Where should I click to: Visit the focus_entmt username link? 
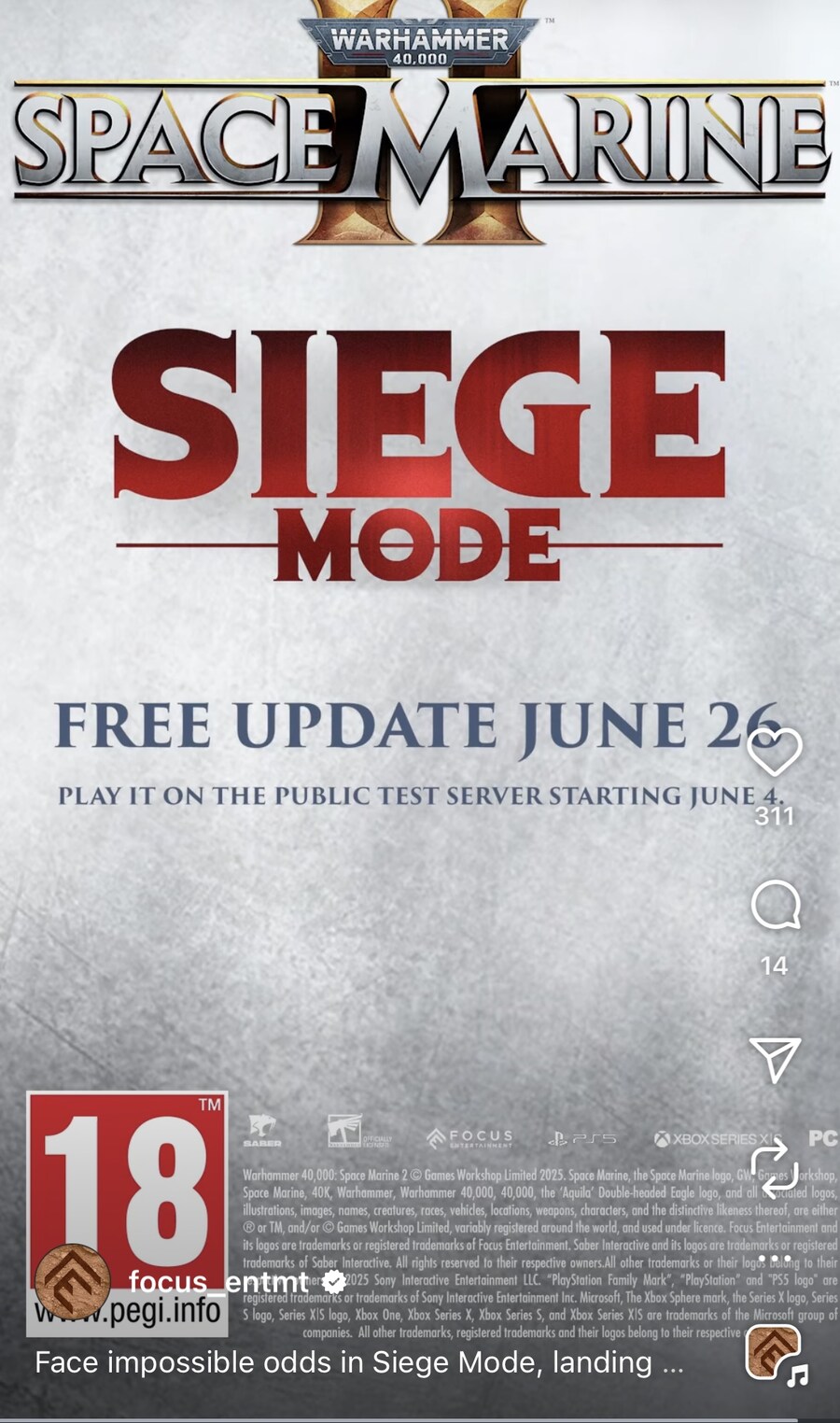click(x=218, y=1282)
